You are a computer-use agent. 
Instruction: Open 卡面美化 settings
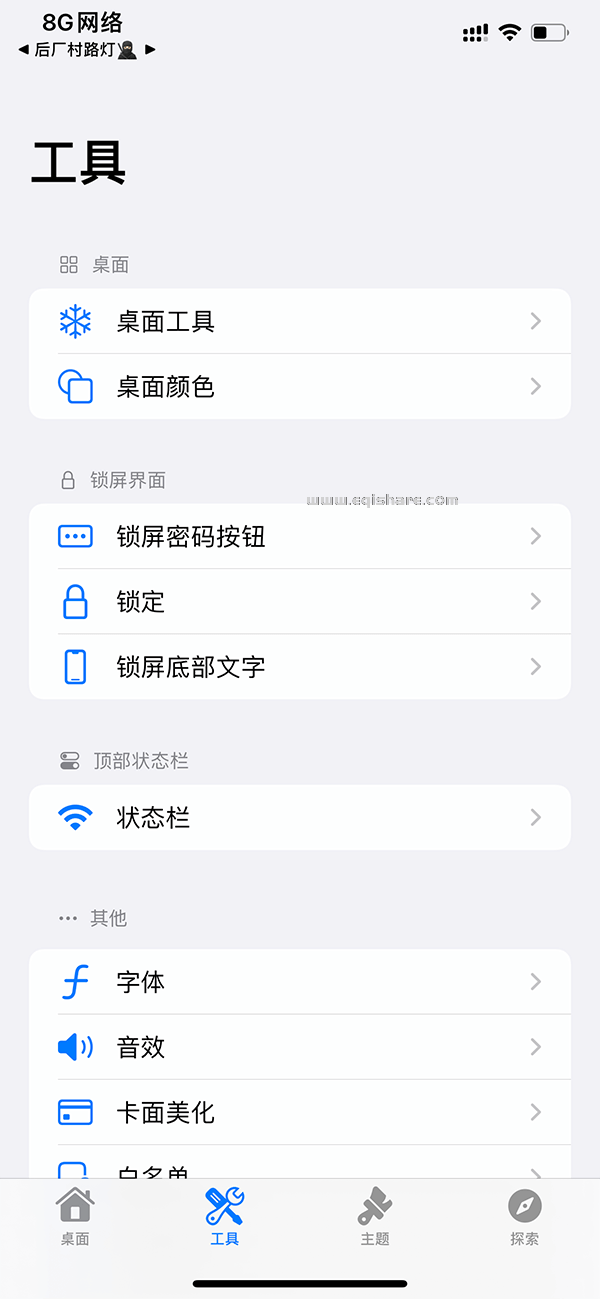(300, 1112)
